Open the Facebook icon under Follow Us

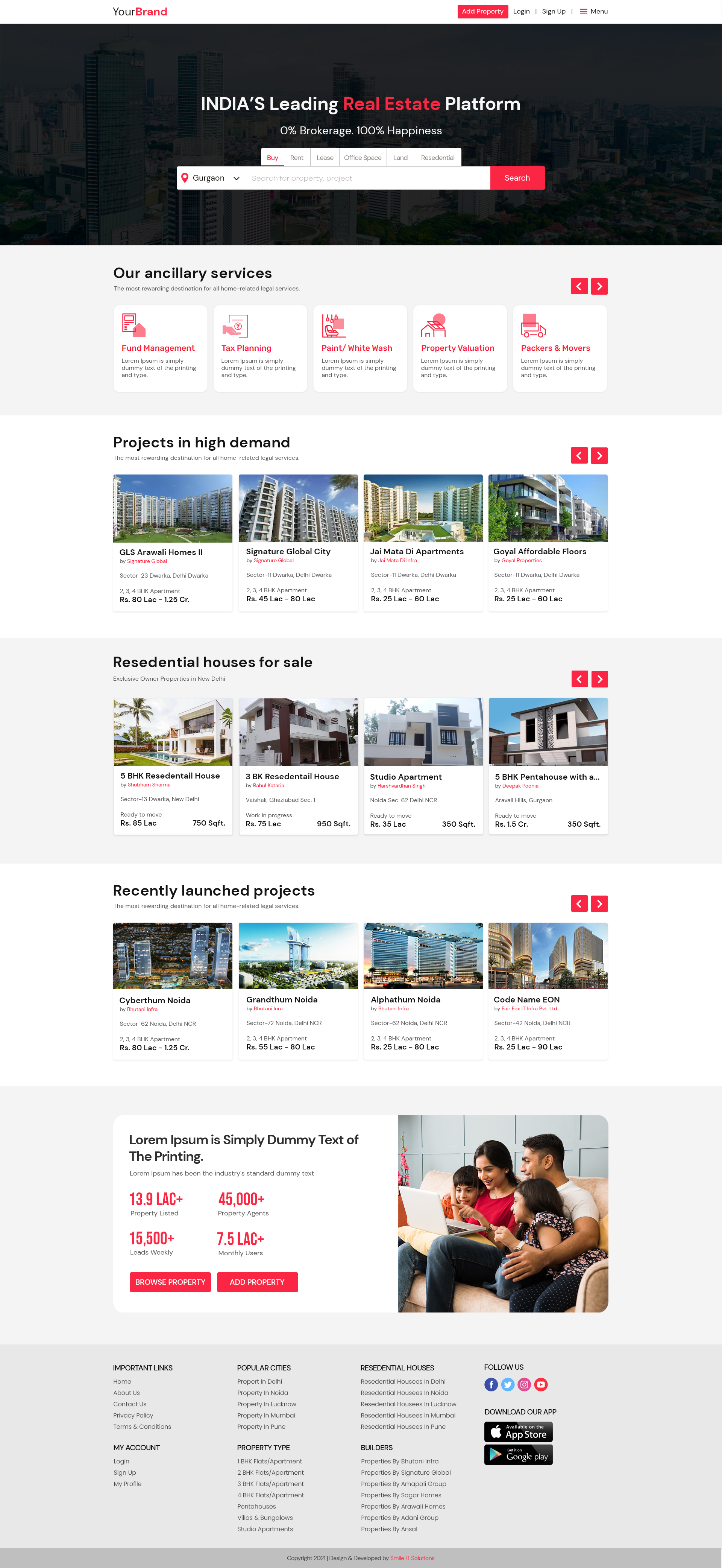[x=491, y=1385]
